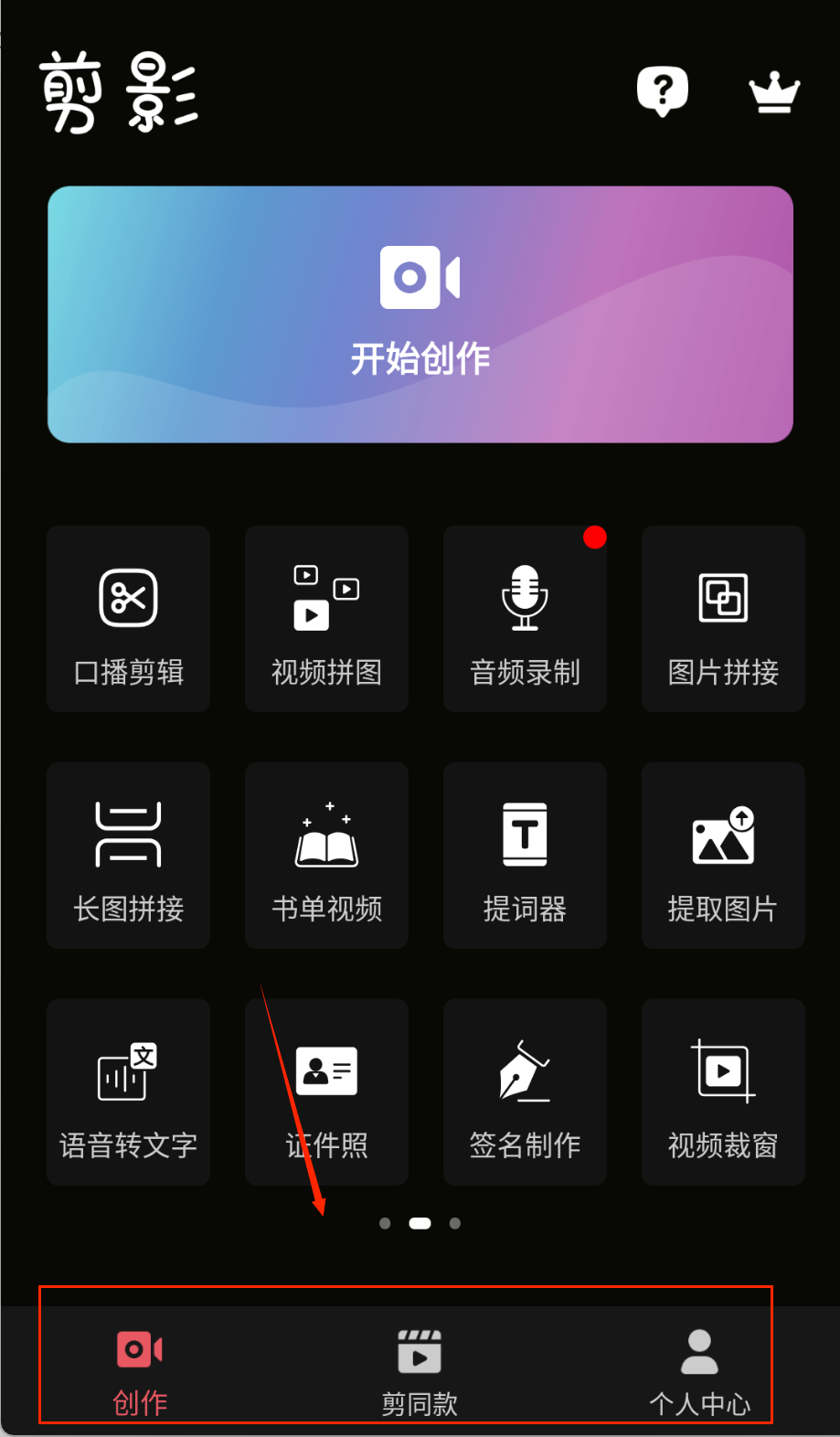Open the help question mark icon
The height and width of the screenshot is (1437, 840).
(662, 90)
